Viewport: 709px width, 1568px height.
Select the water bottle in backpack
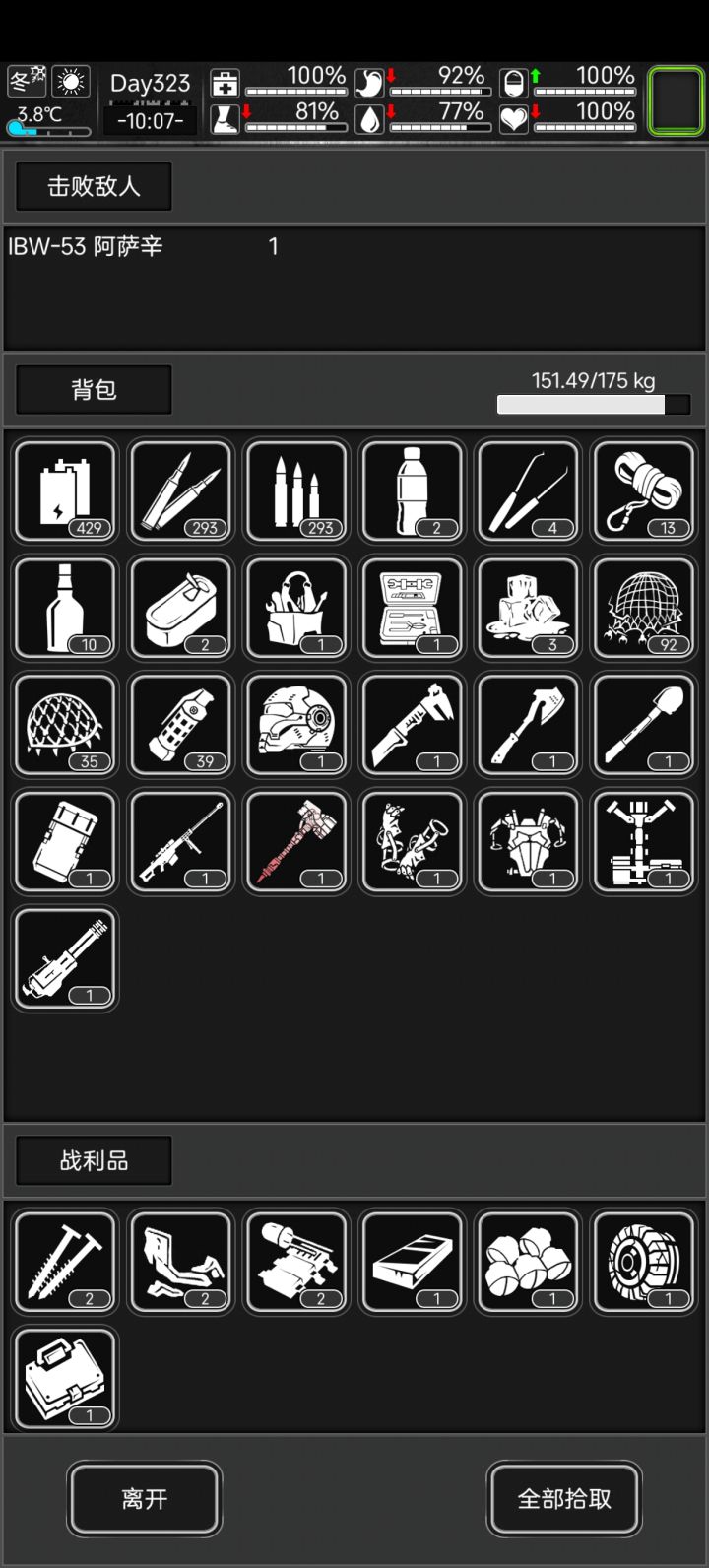click(x=413, y=490)
